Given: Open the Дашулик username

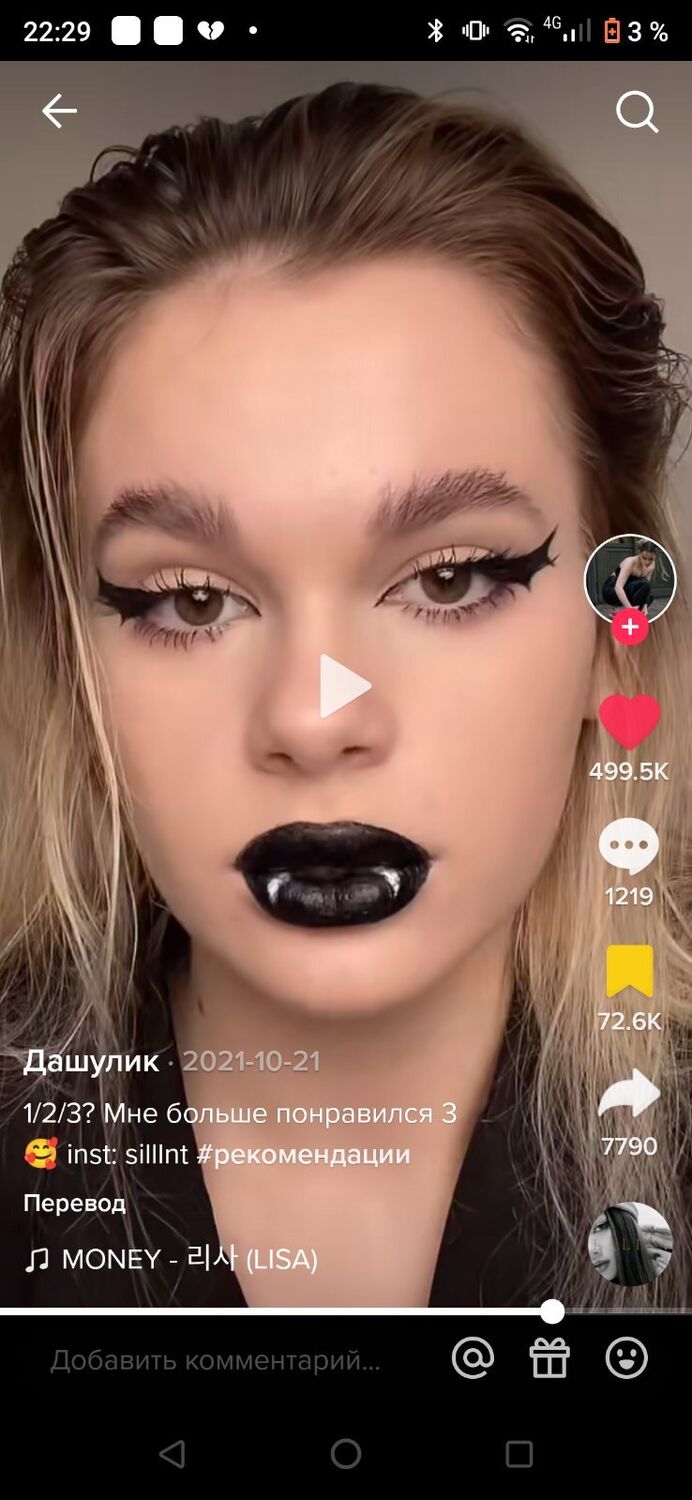Looking at the screenshot, I should [91, 1061].
